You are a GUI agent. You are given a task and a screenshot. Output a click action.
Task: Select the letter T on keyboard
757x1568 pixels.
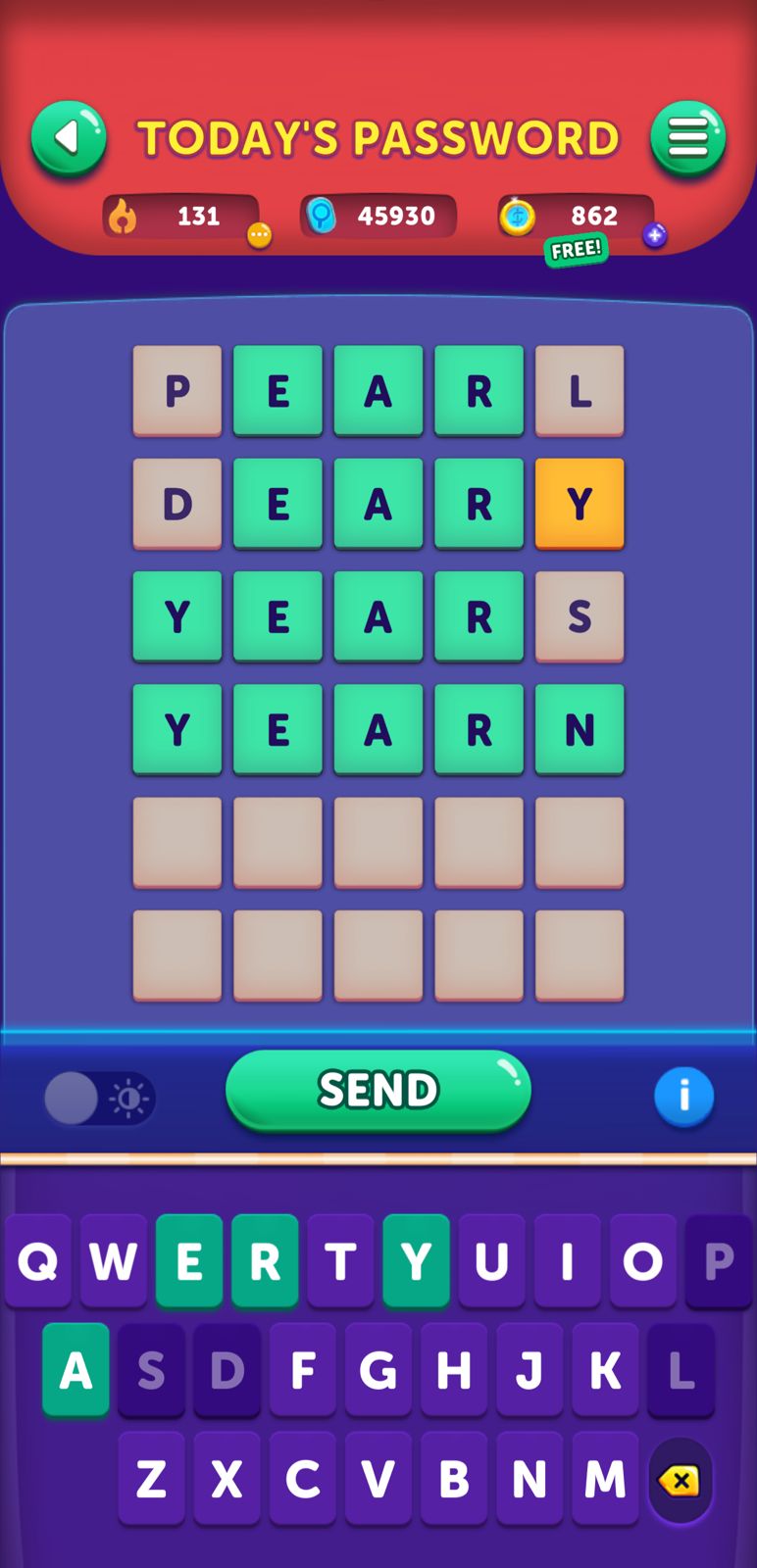[x=340, y=1261]
